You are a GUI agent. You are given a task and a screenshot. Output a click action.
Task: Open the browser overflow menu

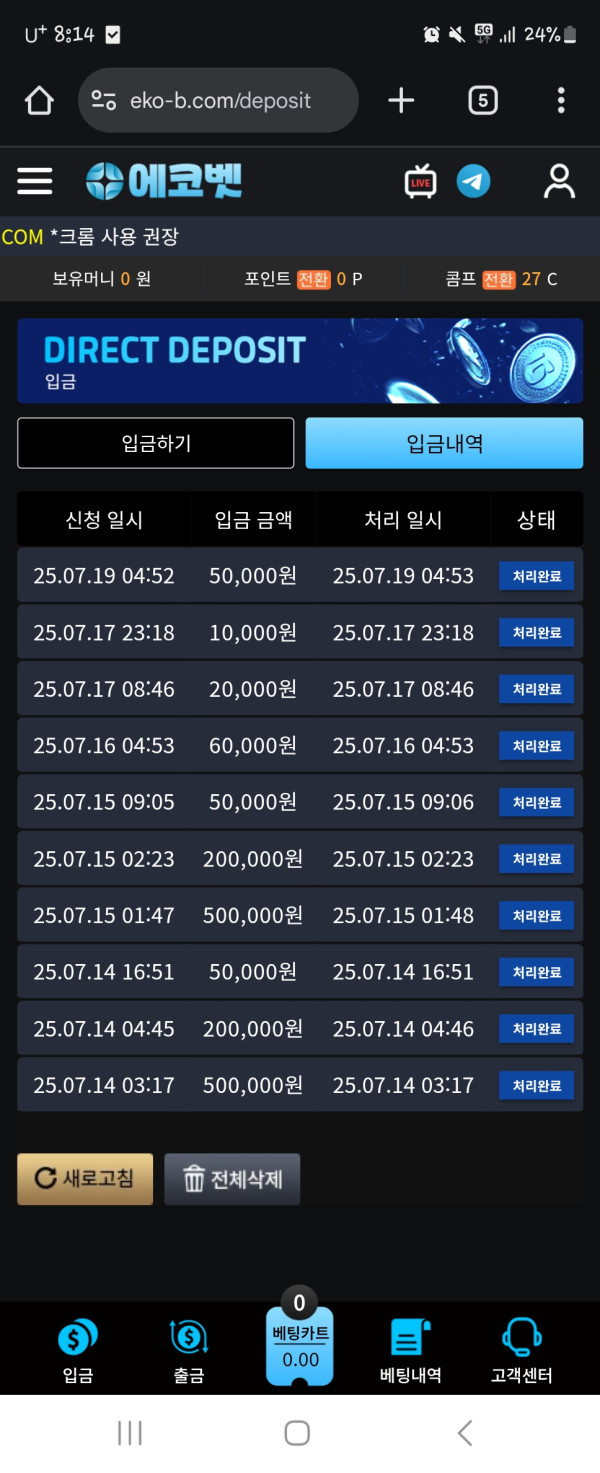[561, 100]
